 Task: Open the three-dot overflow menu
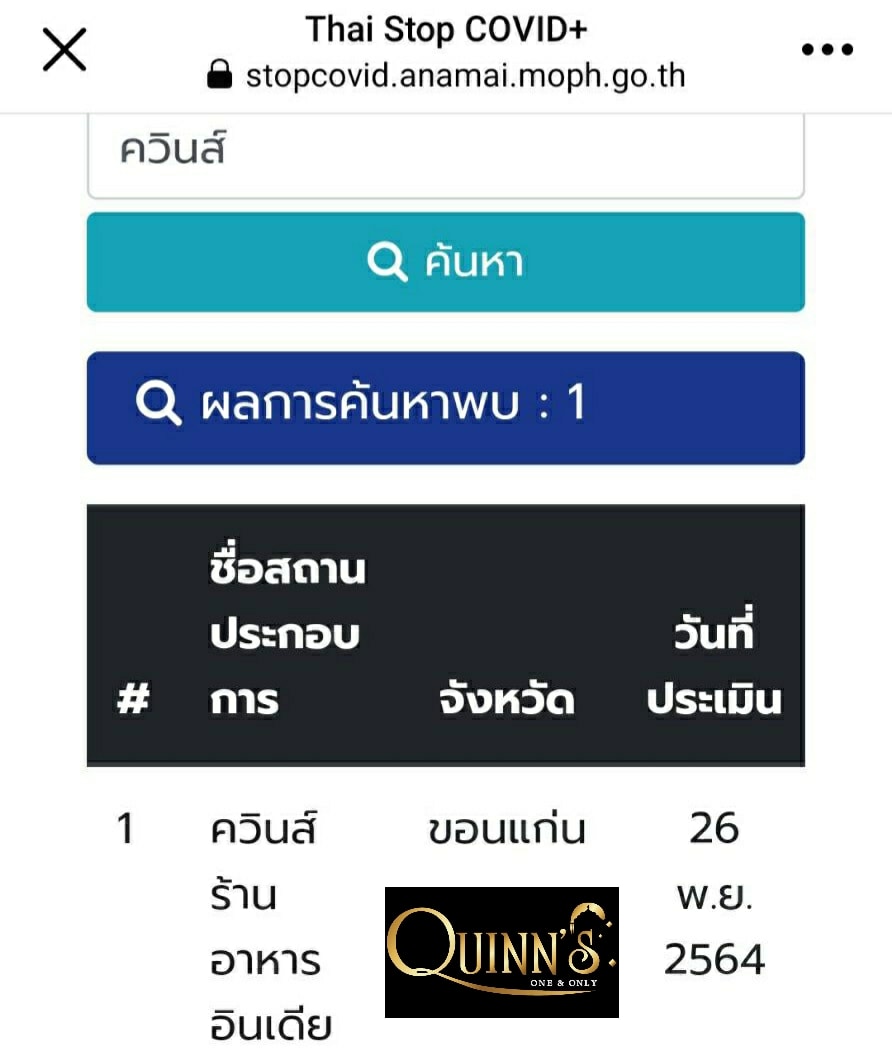pyautogui.click(x=829, y=50)
